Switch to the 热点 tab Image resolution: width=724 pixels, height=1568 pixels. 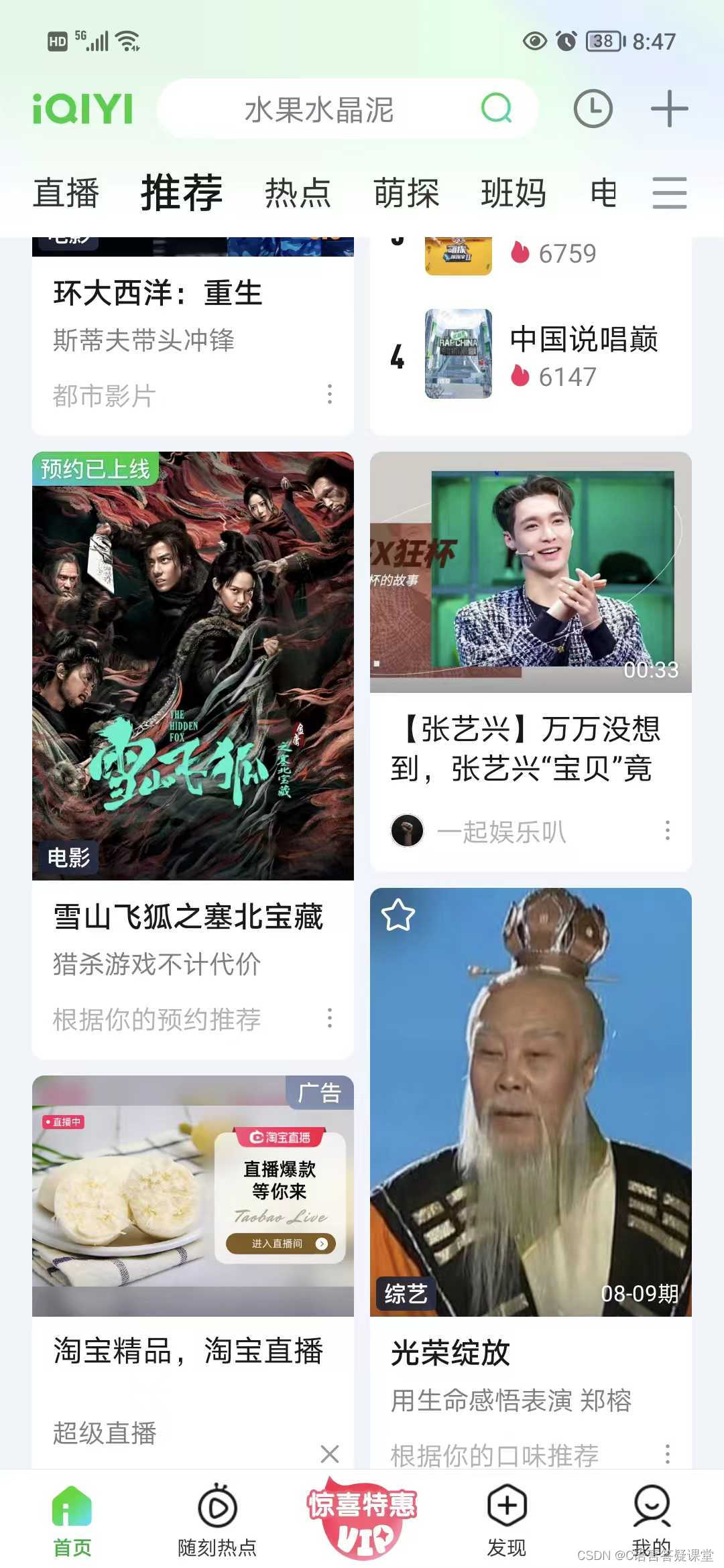(298, 193)
